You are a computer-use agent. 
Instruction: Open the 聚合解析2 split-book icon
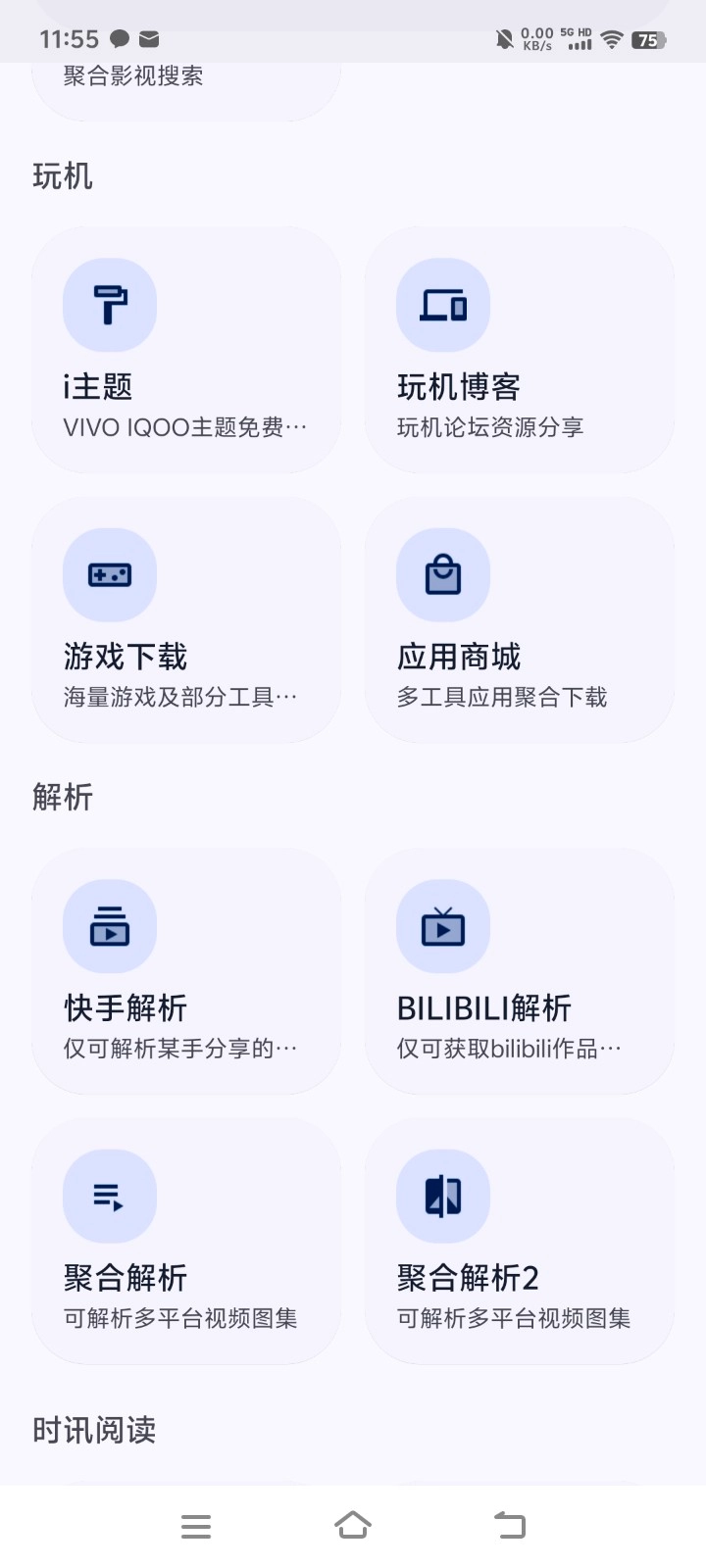point(442,1196)
